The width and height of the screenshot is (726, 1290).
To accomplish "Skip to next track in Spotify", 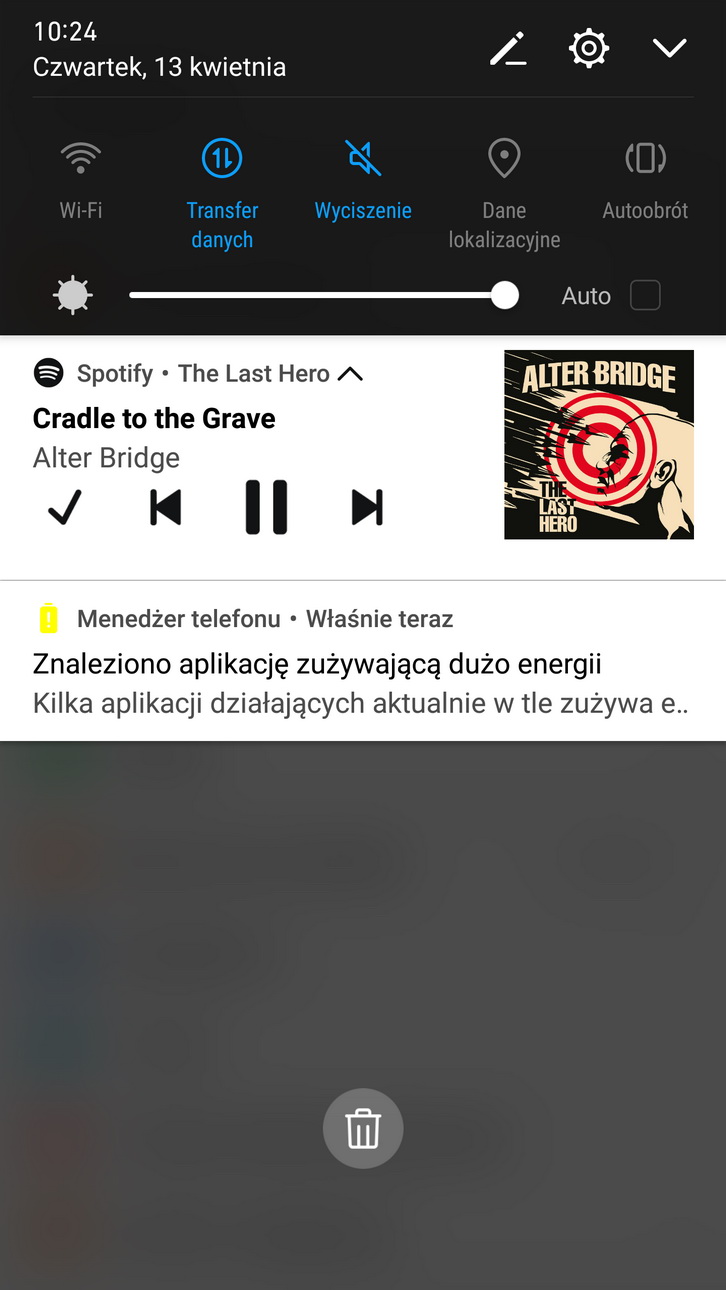I will coord(367,508).
